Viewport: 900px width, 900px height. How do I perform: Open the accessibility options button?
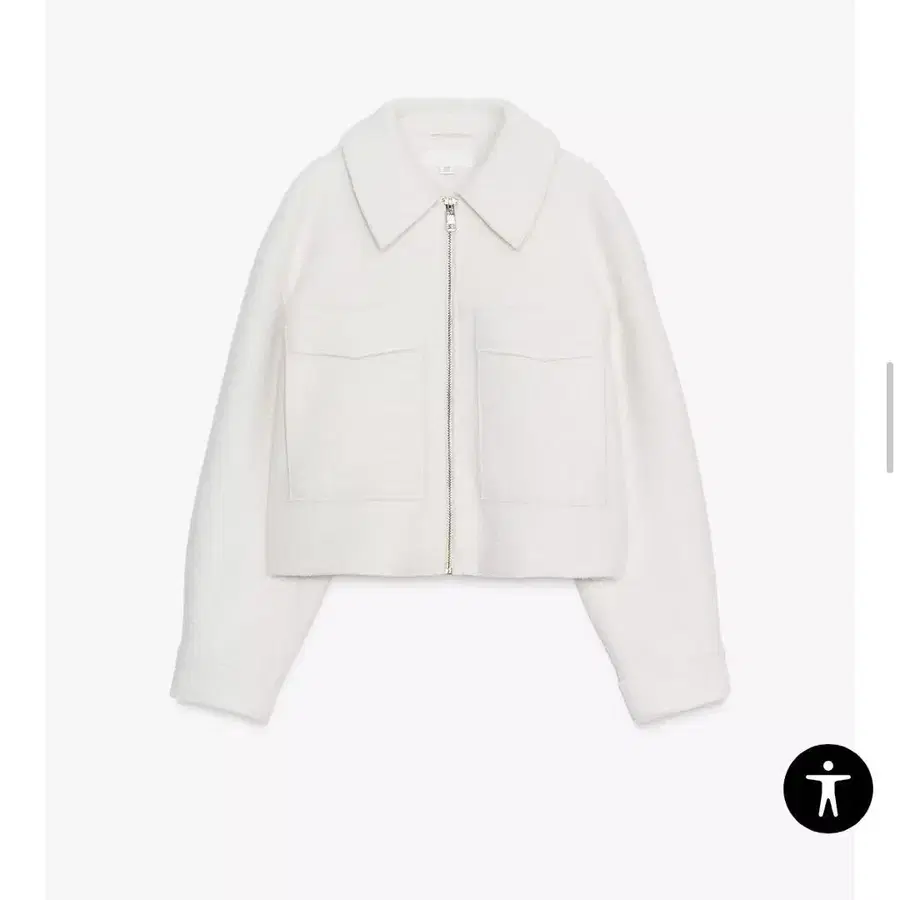(x=827, y=789)
